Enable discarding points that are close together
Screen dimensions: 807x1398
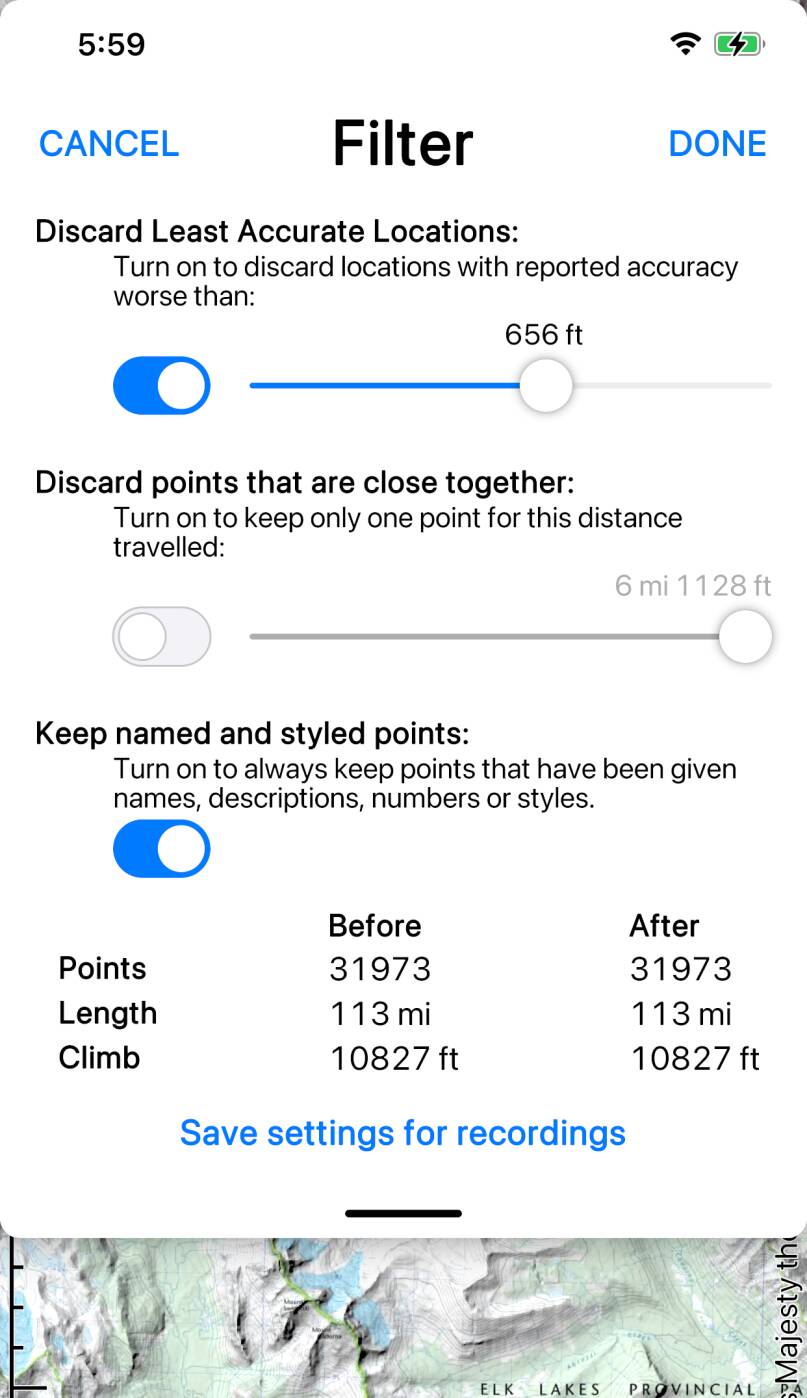pos(162,636)
